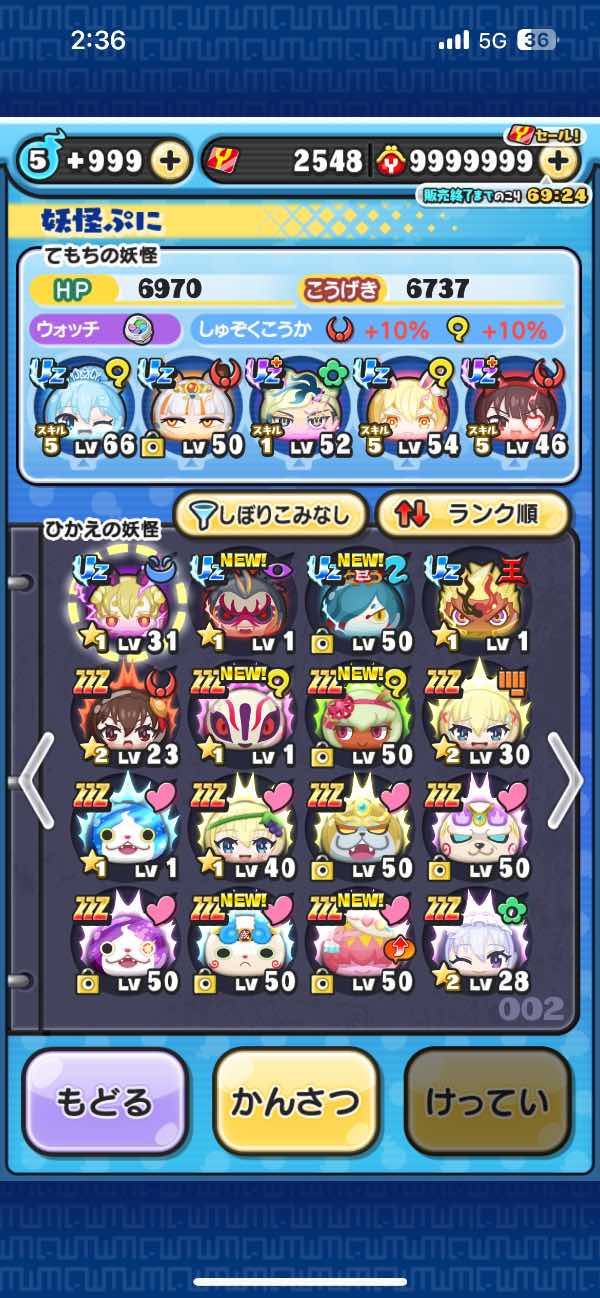Change sort order with ランク順
The width and height of the screenshot is (600, 1298).
point(472,515)
